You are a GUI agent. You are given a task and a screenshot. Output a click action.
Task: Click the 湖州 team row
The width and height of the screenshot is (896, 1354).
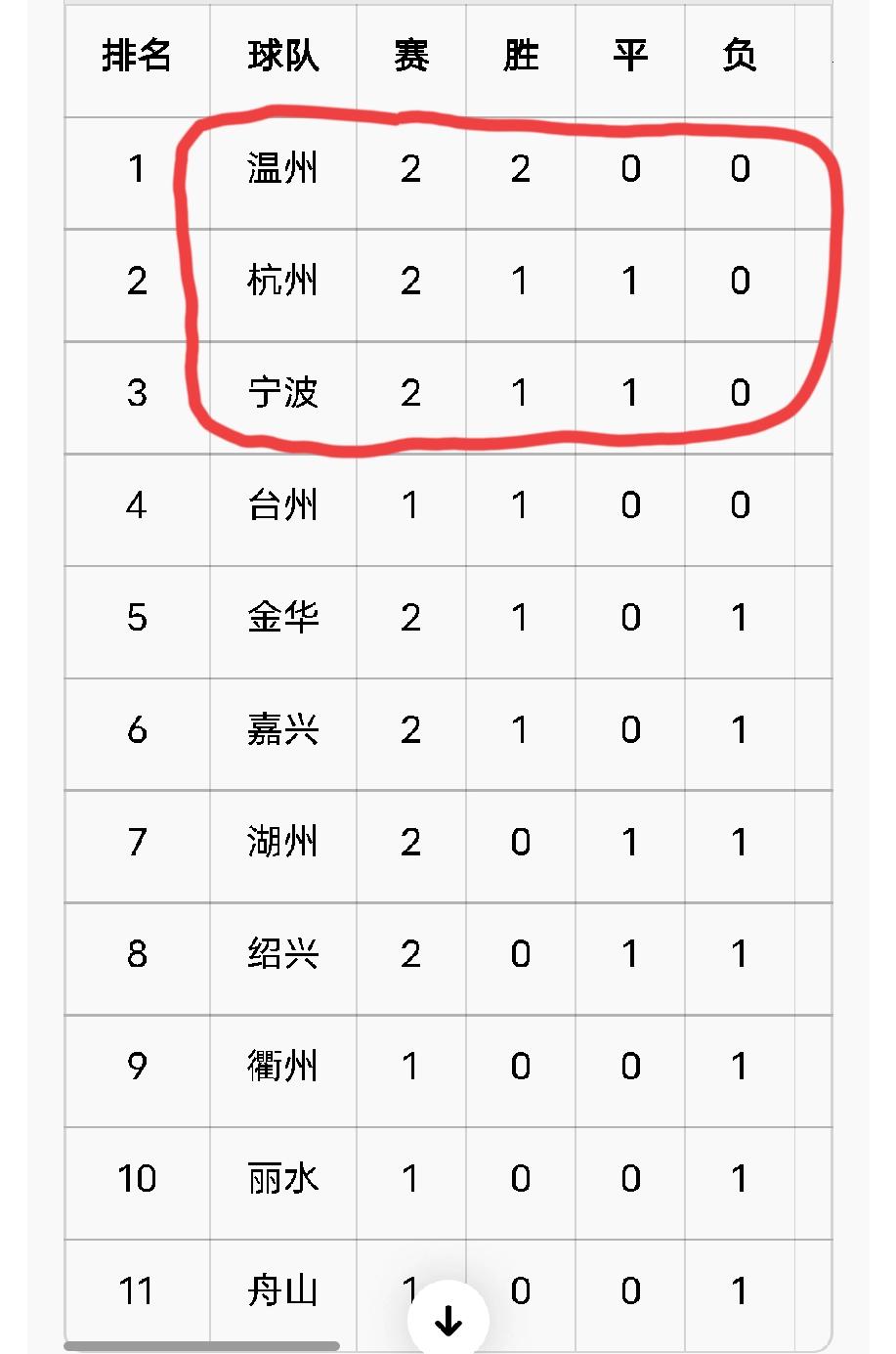click(282, 844)
